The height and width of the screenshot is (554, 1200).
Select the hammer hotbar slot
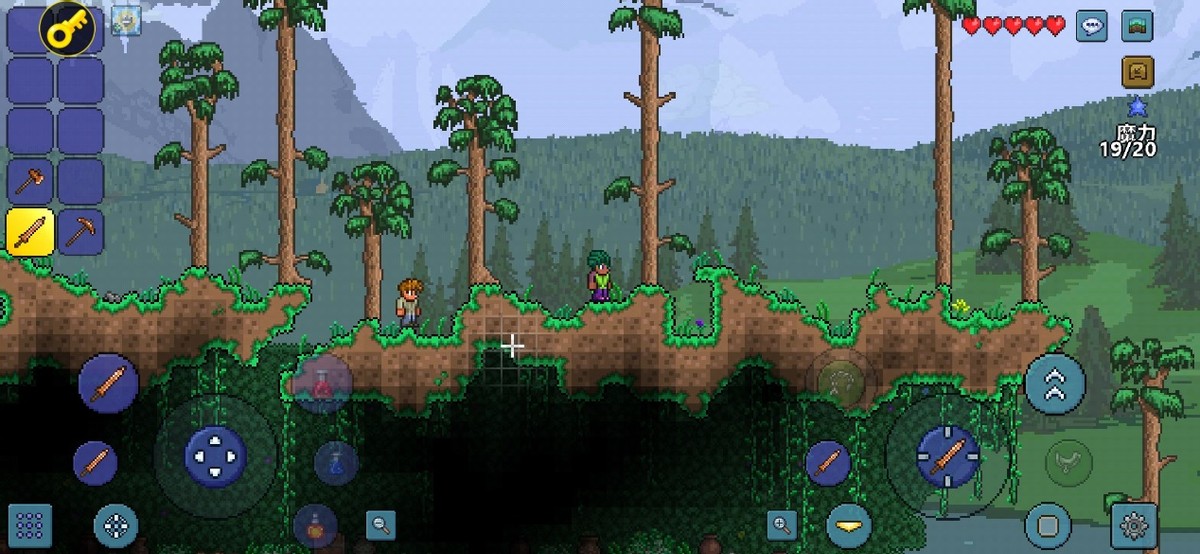tap(30, 182)
